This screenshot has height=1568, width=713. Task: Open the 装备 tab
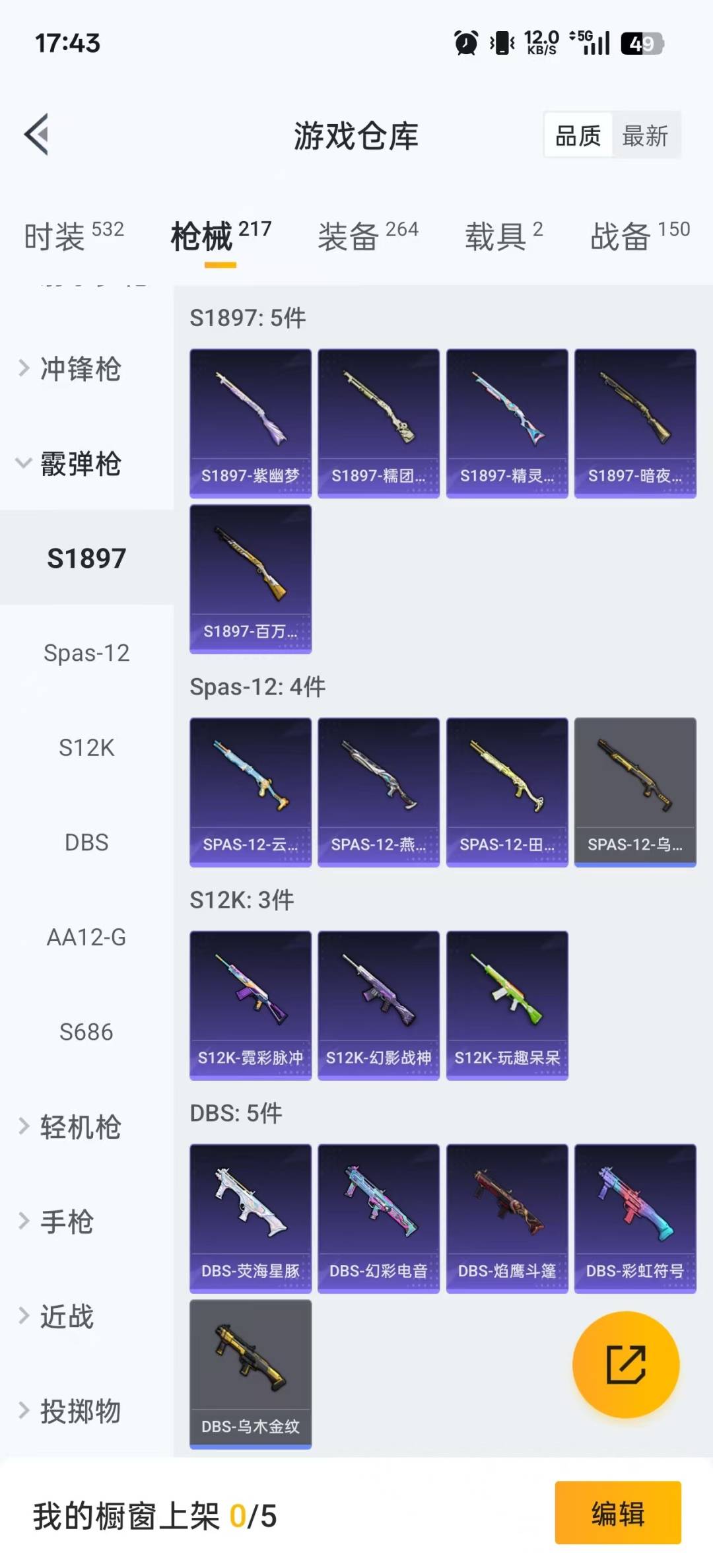[x=368, y=235]
